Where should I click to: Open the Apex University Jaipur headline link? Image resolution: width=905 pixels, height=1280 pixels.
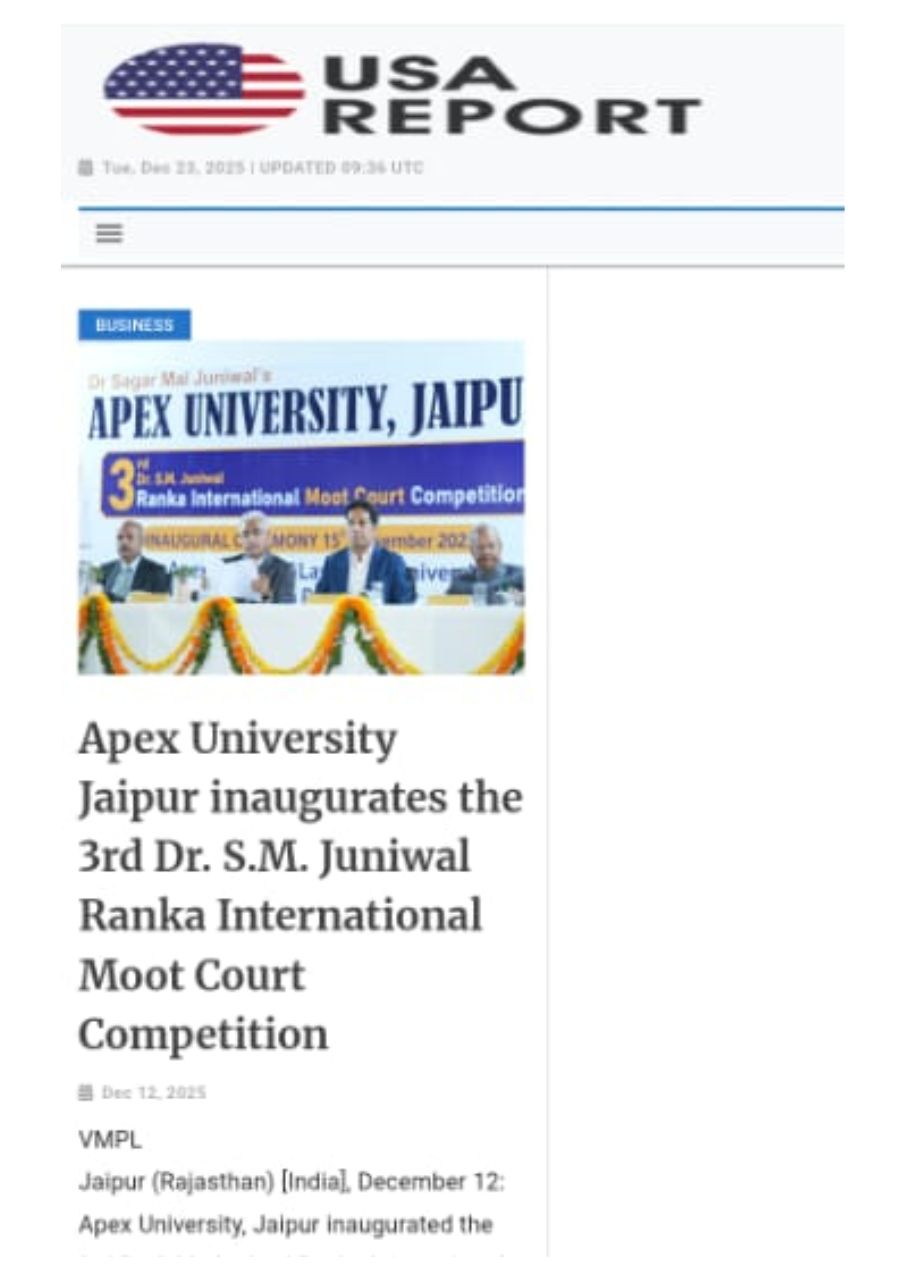coord(300,886)
